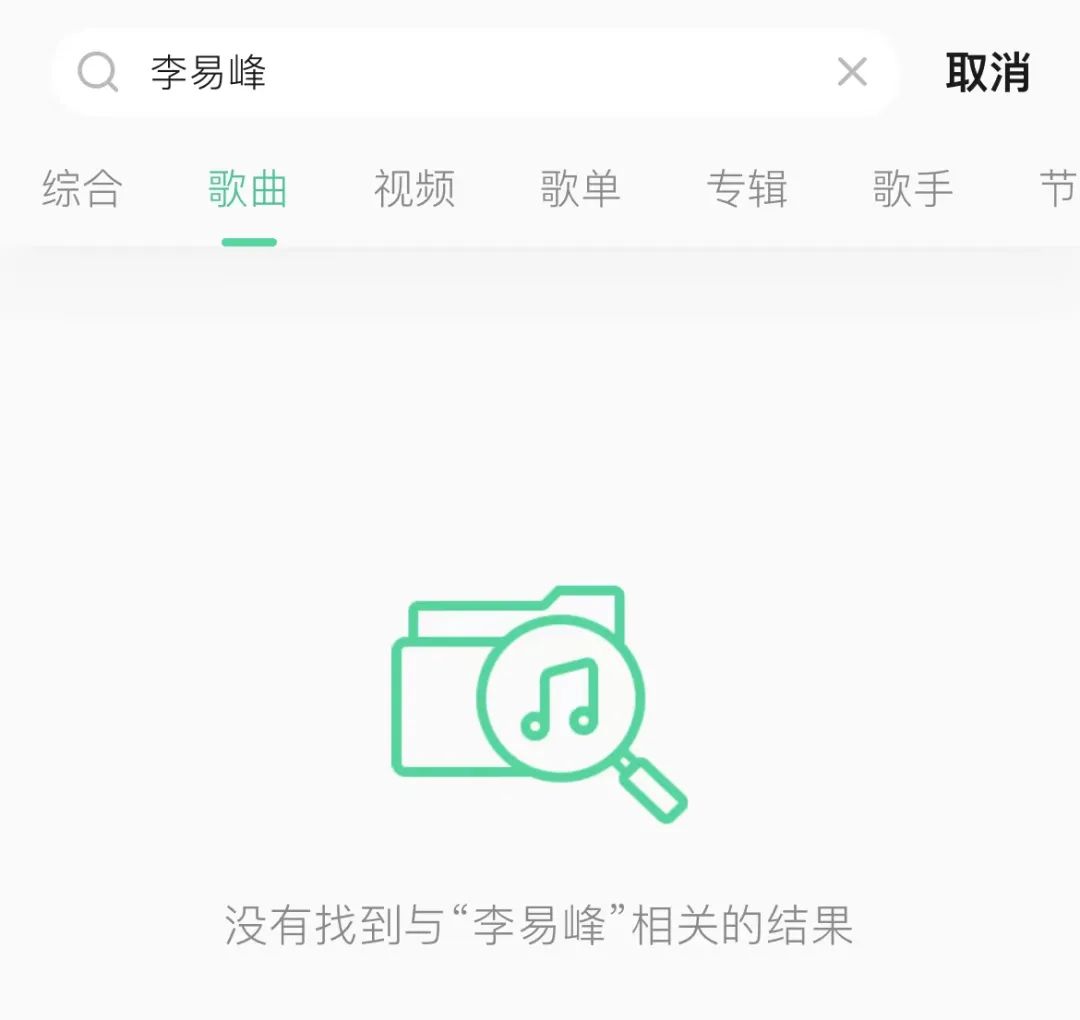Tap the search field containing 李易峰

pos(480,73)
